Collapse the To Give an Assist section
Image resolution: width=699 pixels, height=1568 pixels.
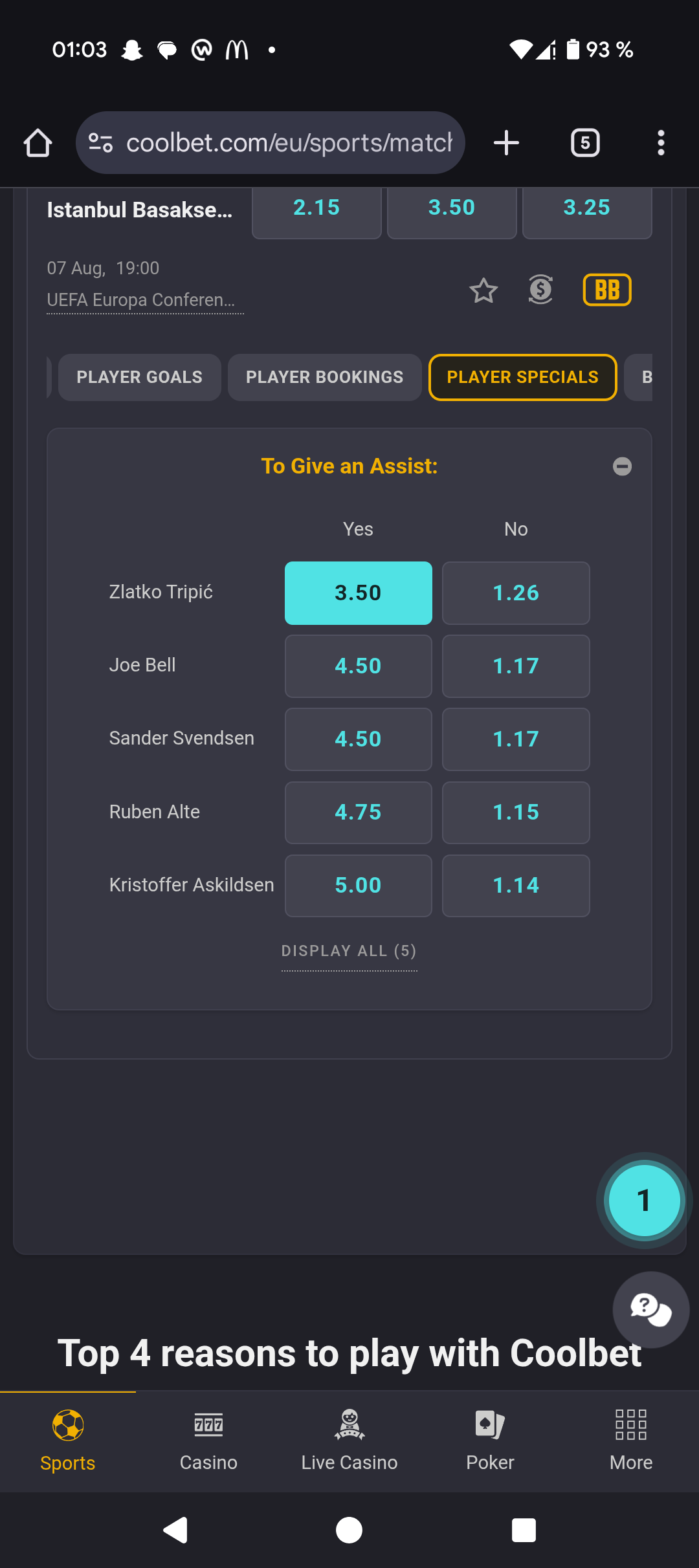[x=622, y=466]
